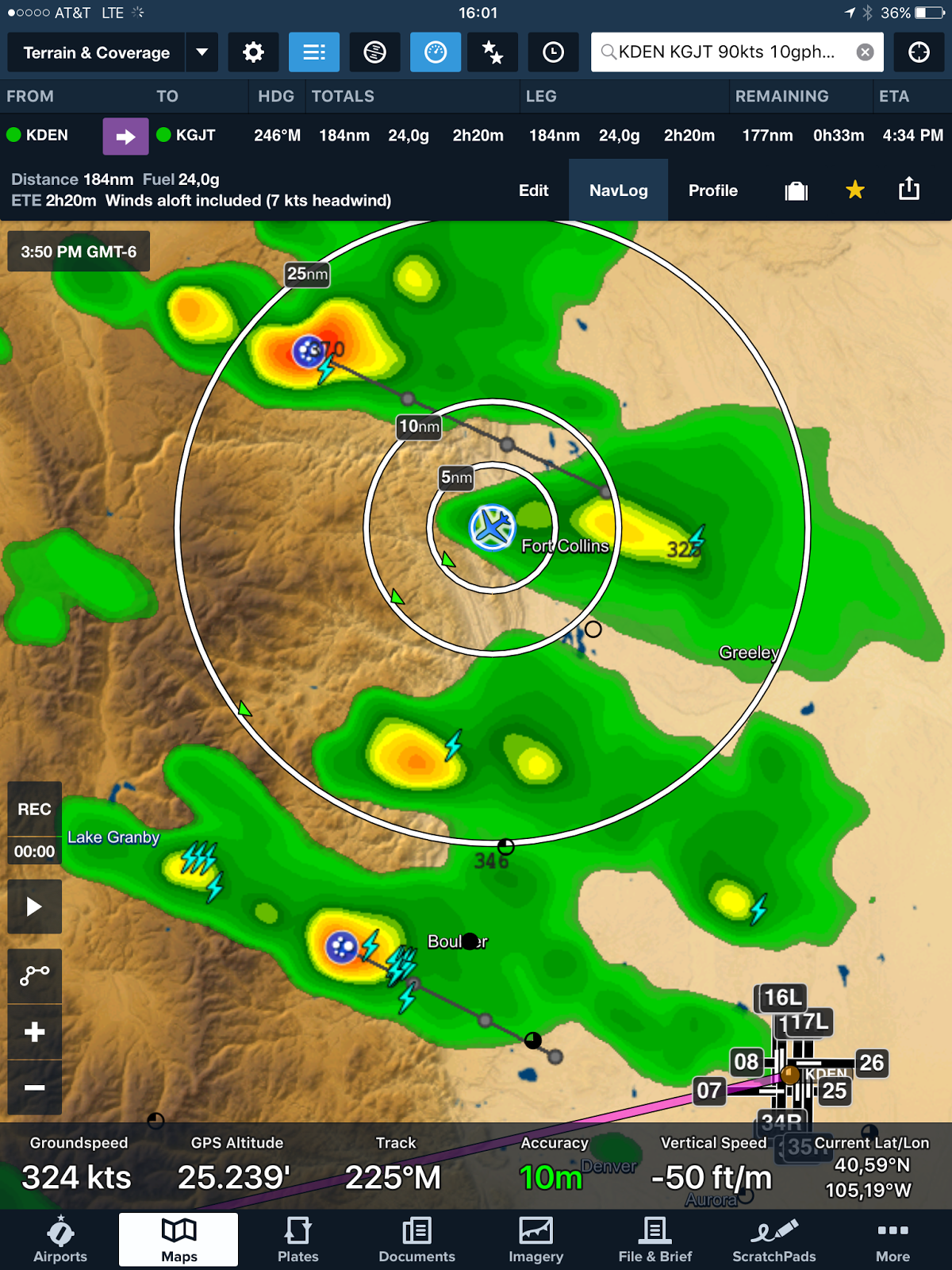
Task: Open map settings gear
Action: click(x=253, y=53)
